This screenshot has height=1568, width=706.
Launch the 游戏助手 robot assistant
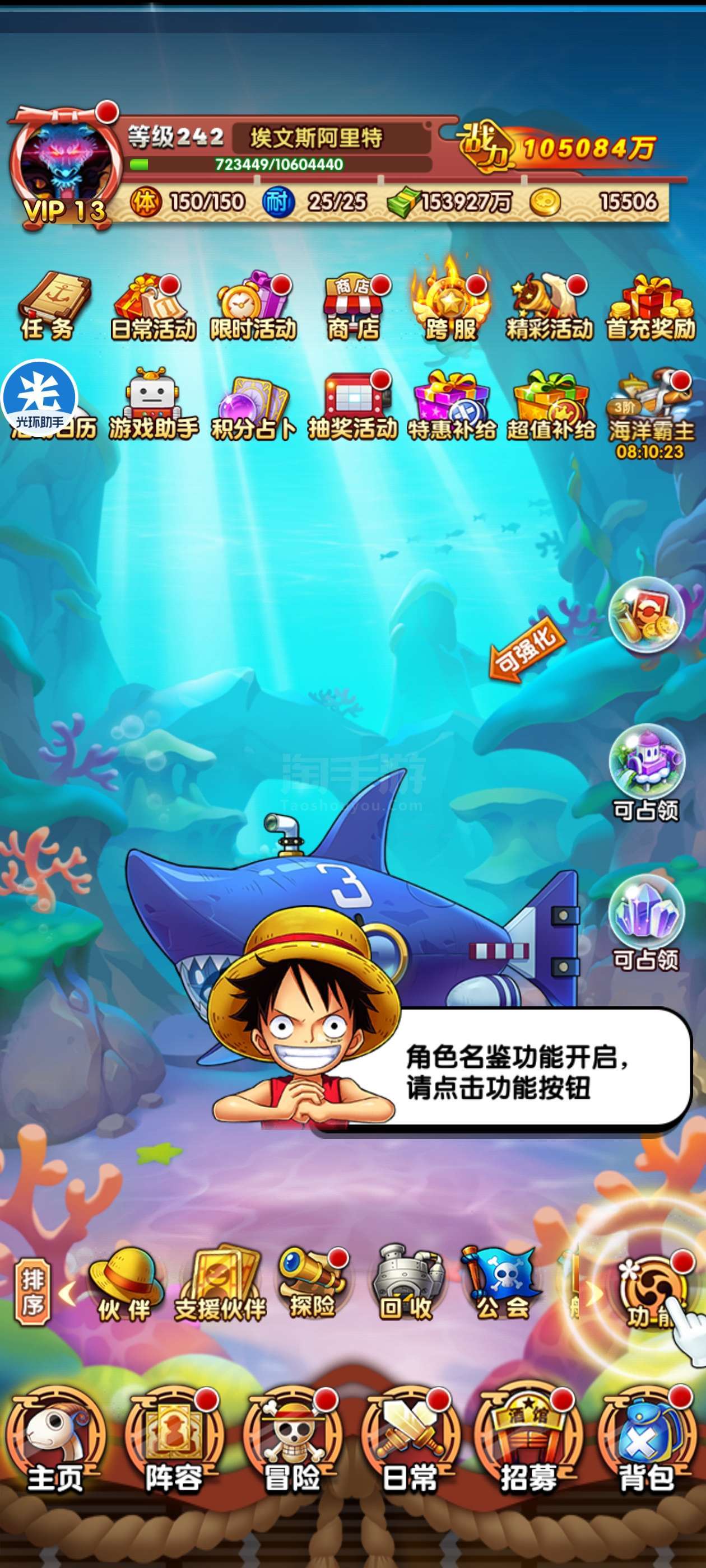(x=152, y=405)
